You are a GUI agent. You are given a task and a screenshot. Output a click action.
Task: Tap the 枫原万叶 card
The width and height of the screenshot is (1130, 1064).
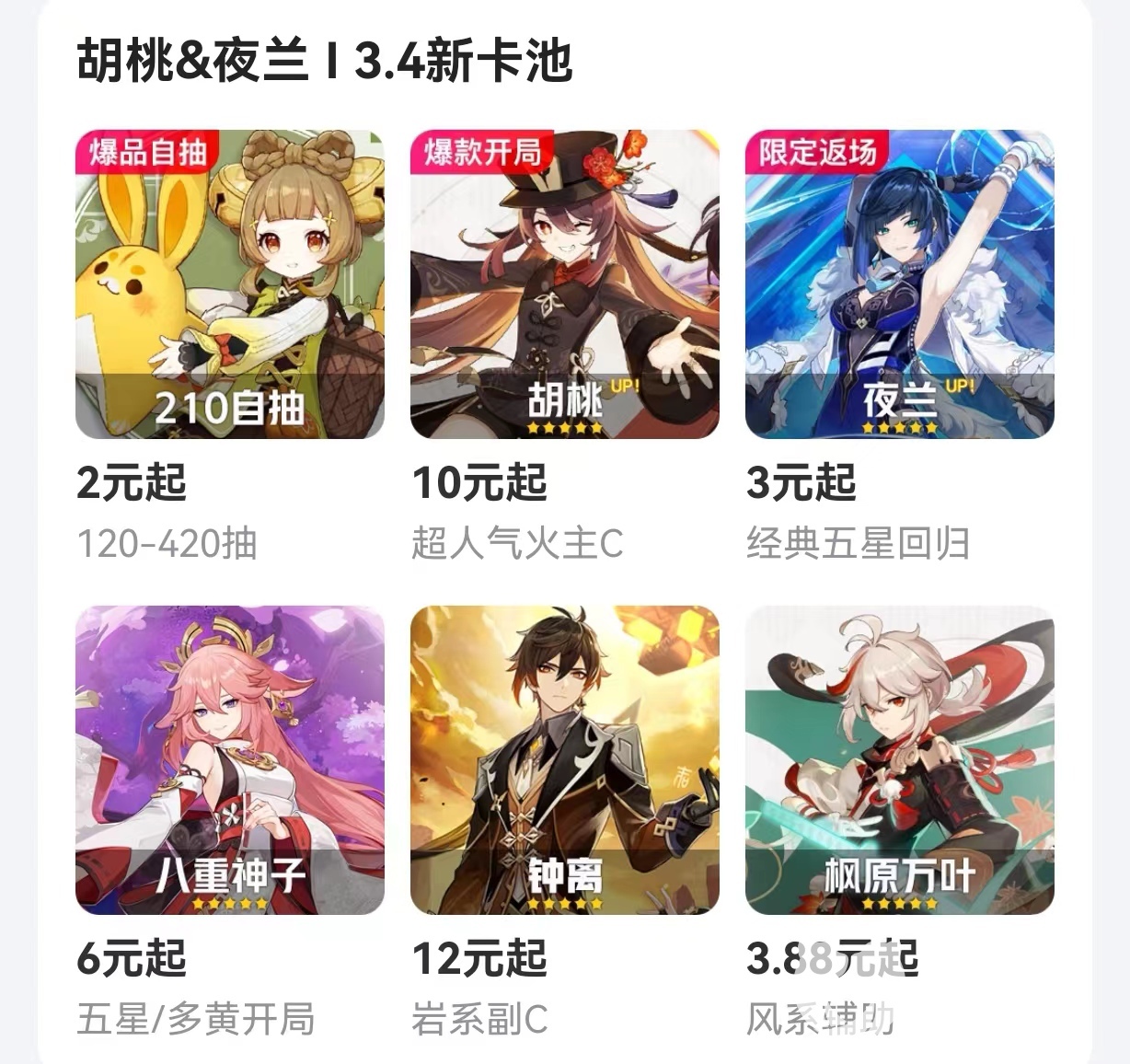pos(899,759)
